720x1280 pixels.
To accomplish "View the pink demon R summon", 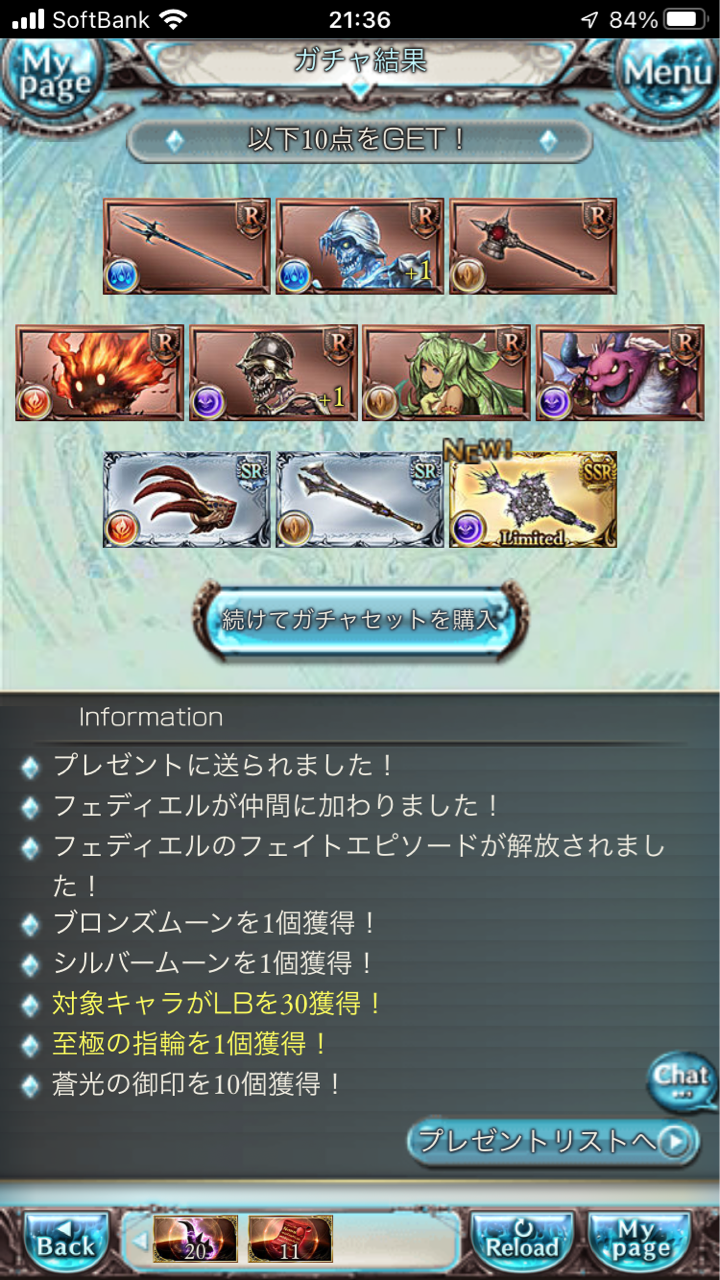I will (x=620, y=373).
